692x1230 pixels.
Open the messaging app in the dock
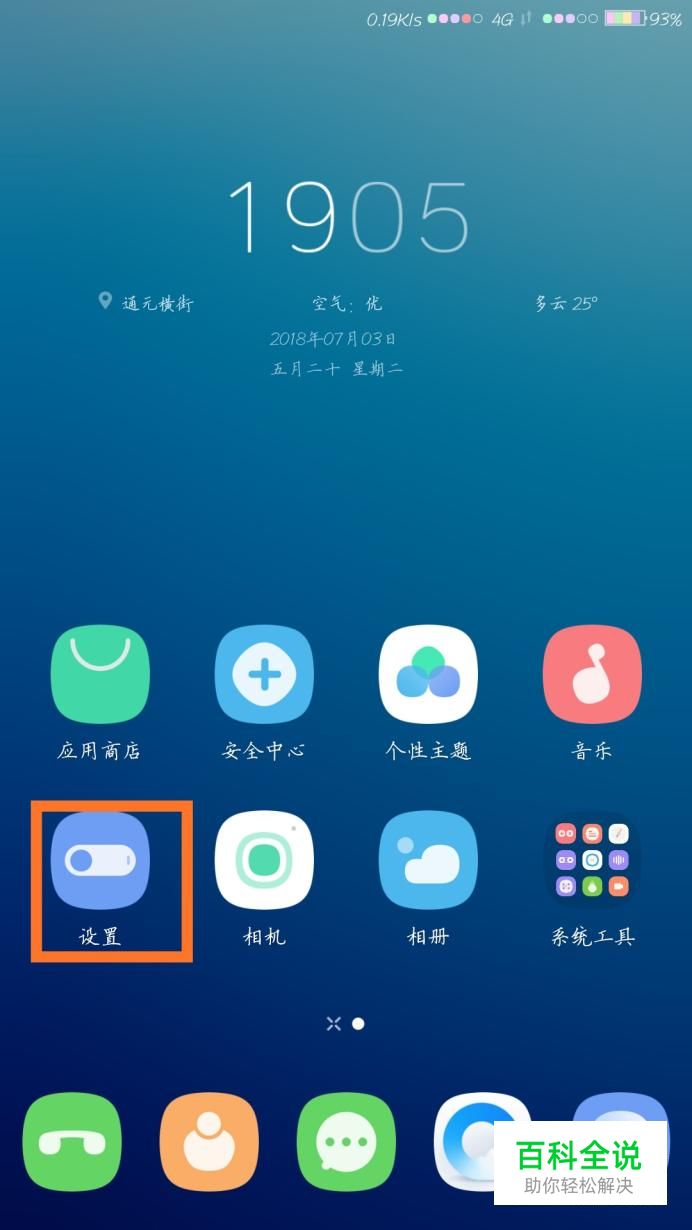pos(346,1142)
